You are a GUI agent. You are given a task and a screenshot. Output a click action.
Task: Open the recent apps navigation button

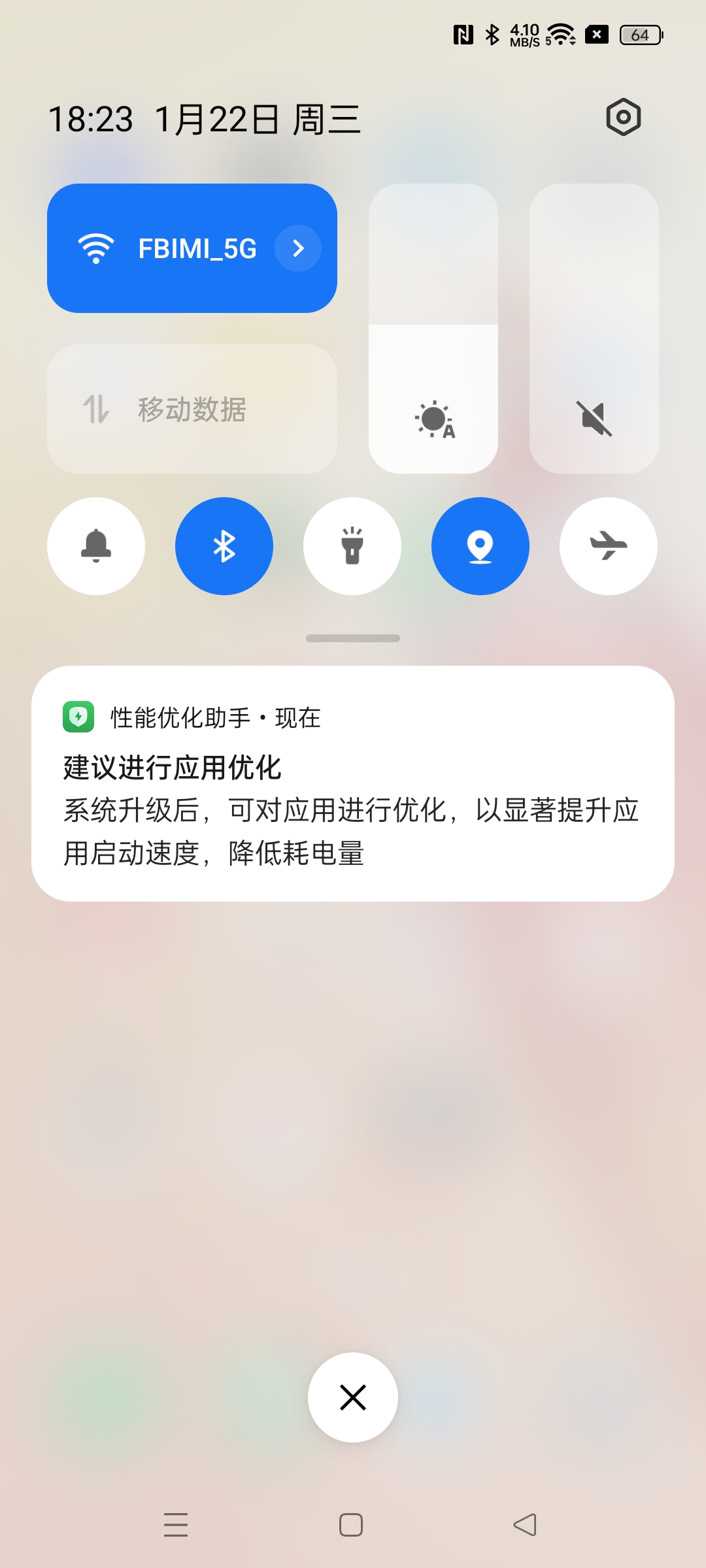pos(175,1524)
